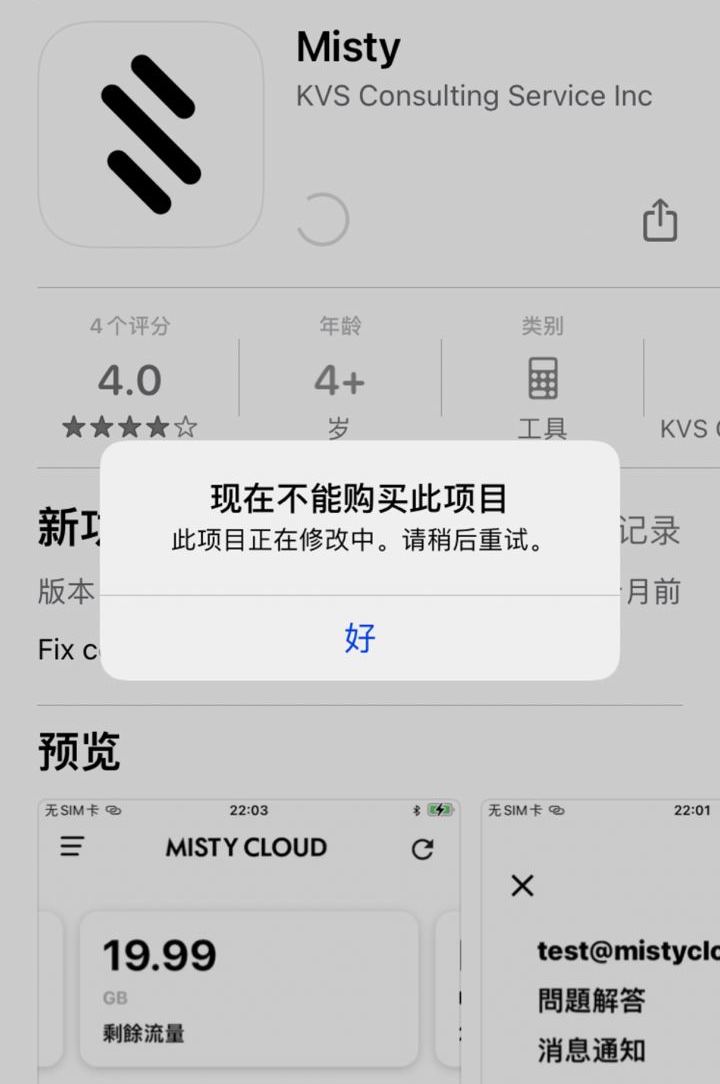Share the Misty app page
This screenshot has height=1084, width=720.
659,221
